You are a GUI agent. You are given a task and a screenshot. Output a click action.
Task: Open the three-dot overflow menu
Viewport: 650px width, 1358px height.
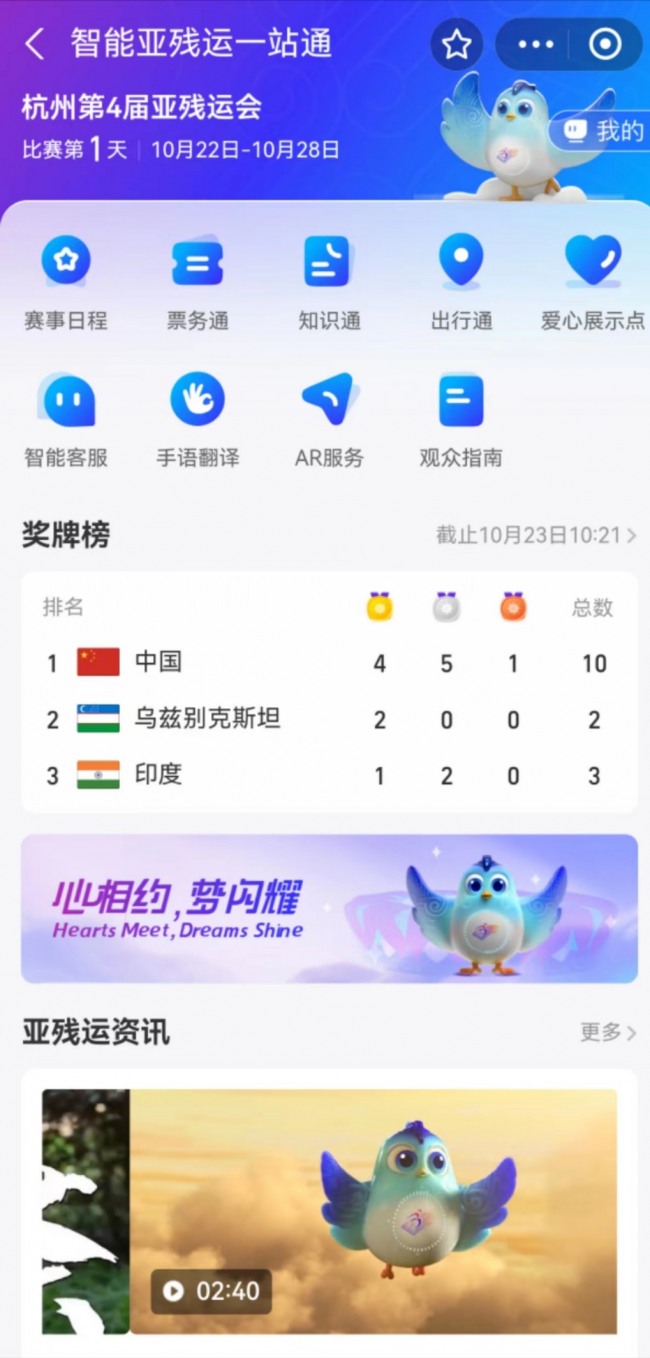coord(536,44)
